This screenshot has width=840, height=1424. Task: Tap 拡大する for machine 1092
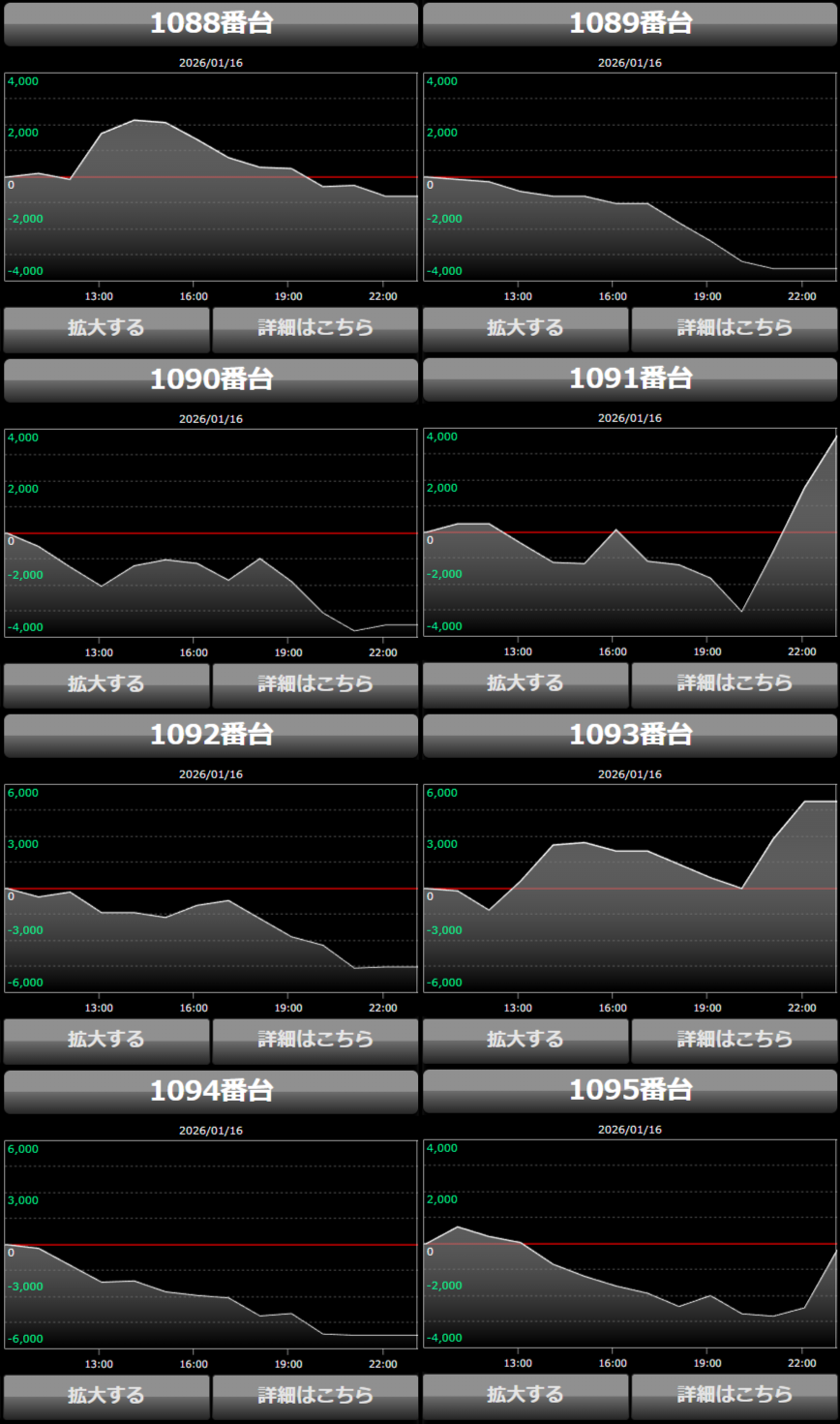point(106,1040)
